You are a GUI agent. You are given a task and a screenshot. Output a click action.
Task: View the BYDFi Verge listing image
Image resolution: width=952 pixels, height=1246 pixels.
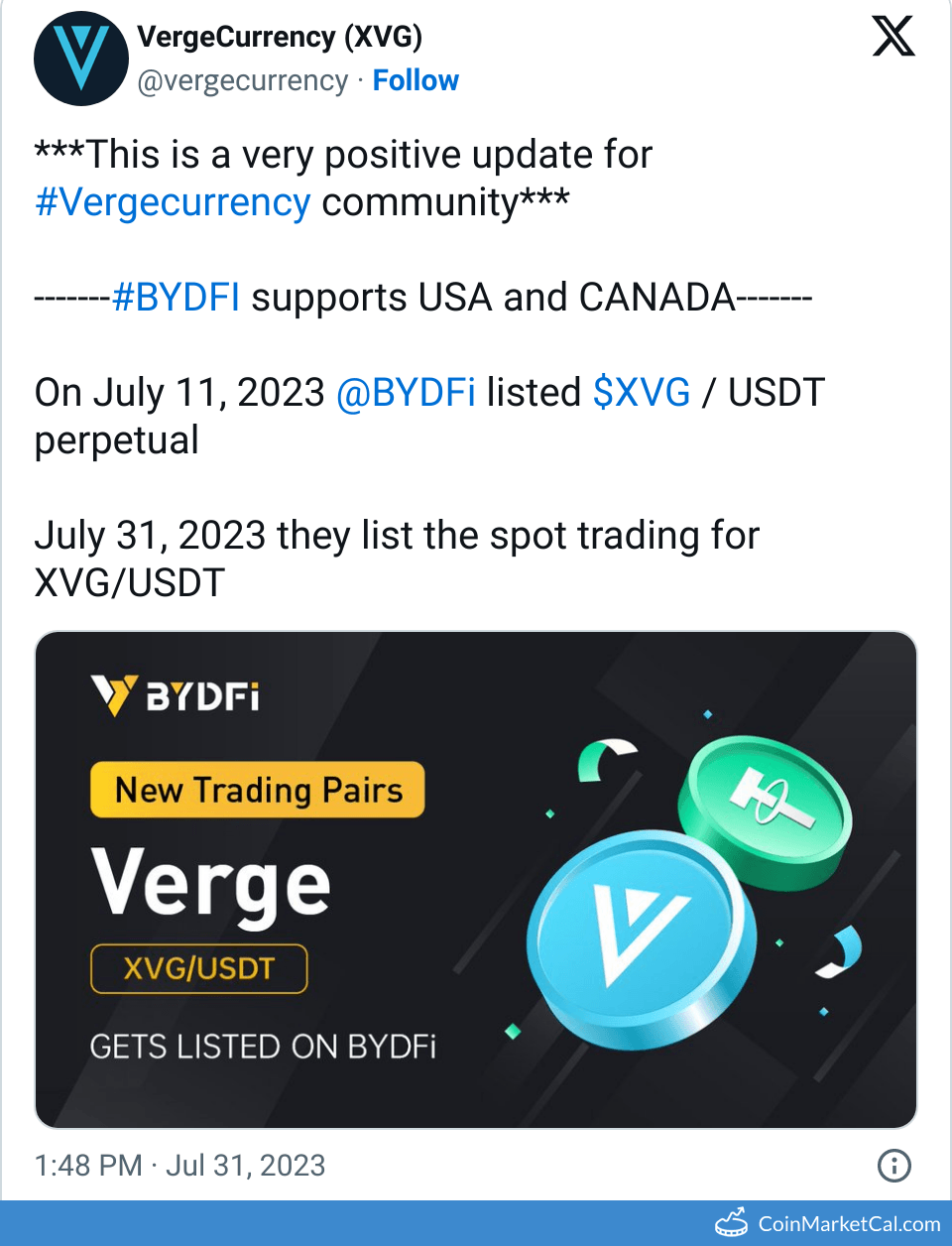476,879
